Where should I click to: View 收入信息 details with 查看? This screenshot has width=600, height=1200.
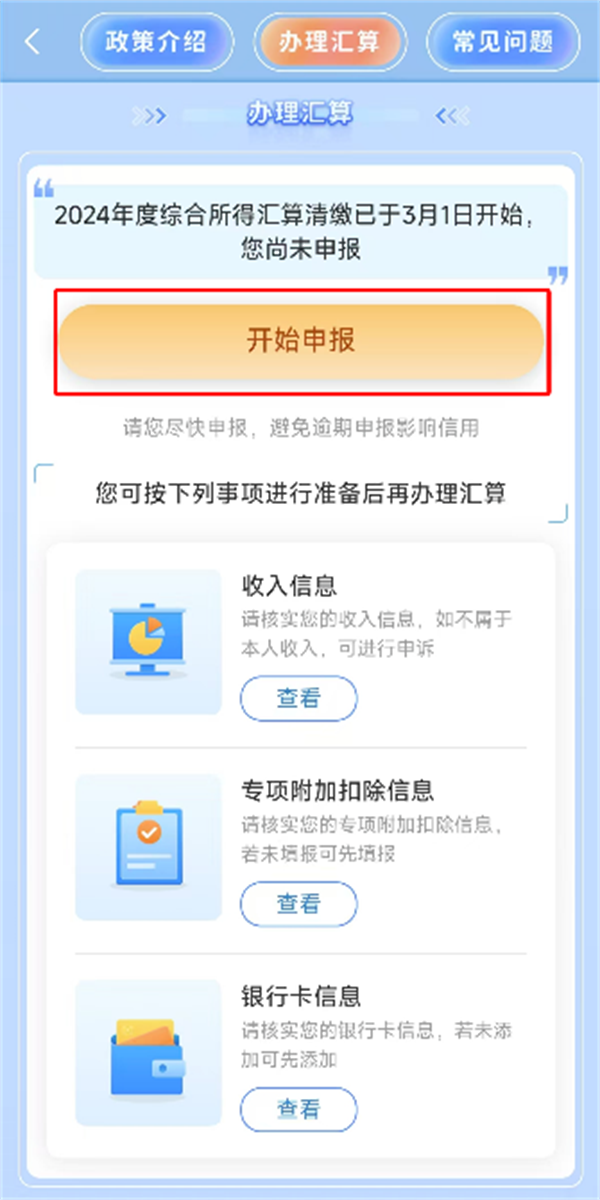pyautogui.click(x=298, y=698)
